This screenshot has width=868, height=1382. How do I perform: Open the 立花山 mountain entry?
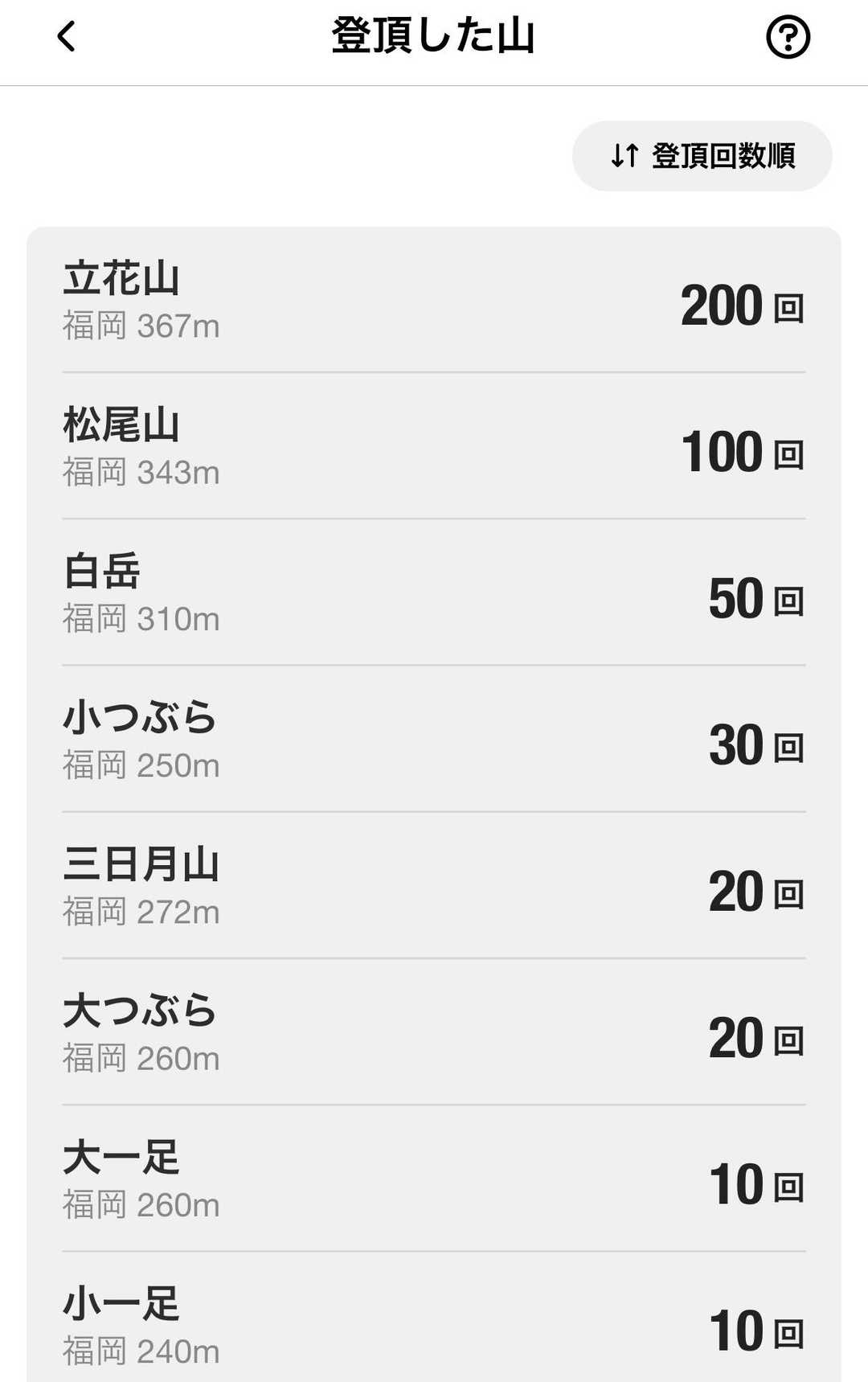pos(434,301)
